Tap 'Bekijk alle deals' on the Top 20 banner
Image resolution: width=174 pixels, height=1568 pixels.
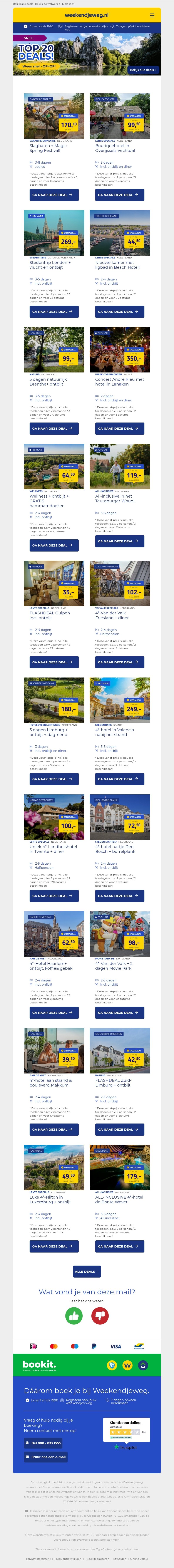click(144, 70)
